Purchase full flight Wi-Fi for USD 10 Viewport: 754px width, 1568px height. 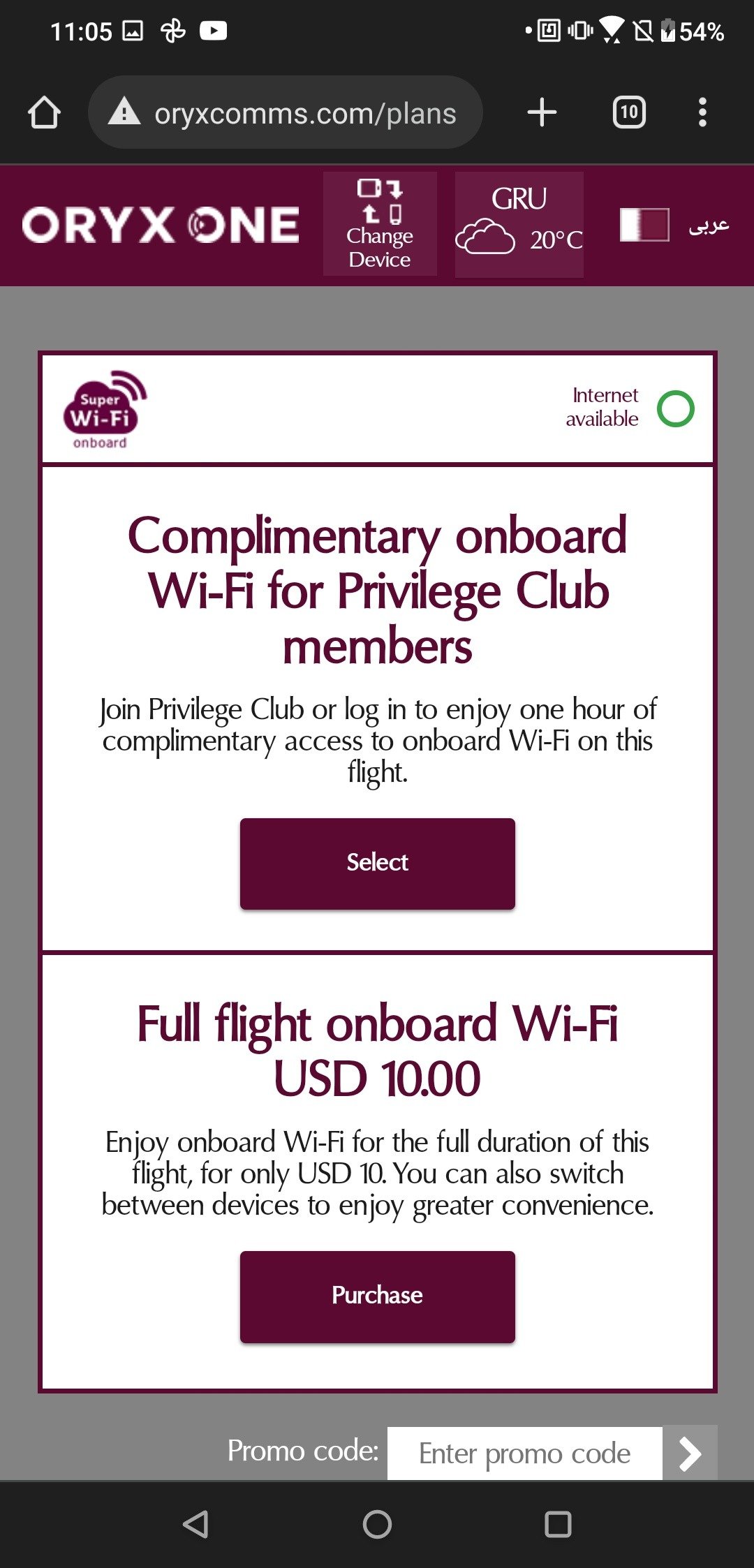tap(378, 1296)
